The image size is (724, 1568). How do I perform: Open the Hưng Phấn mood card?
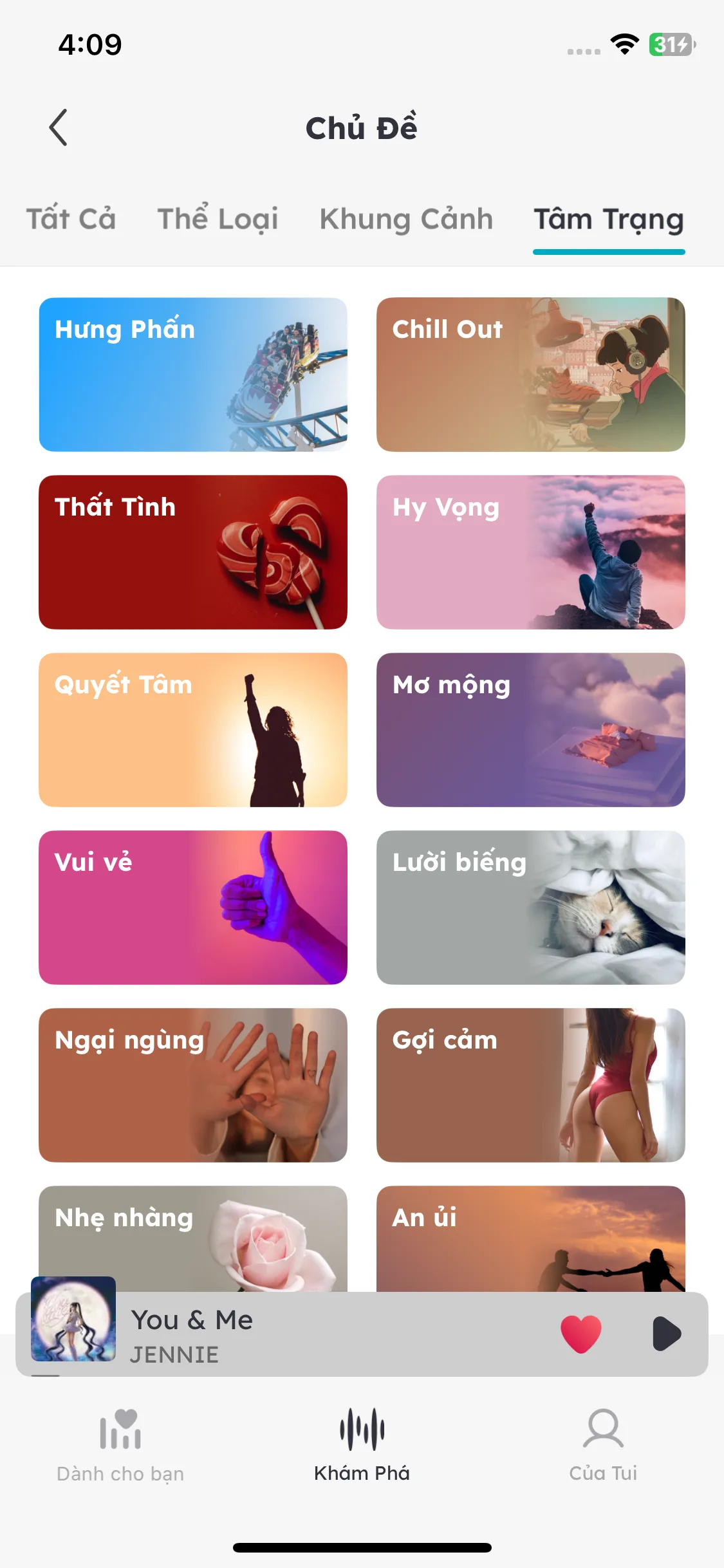click(x=193, y=375)
